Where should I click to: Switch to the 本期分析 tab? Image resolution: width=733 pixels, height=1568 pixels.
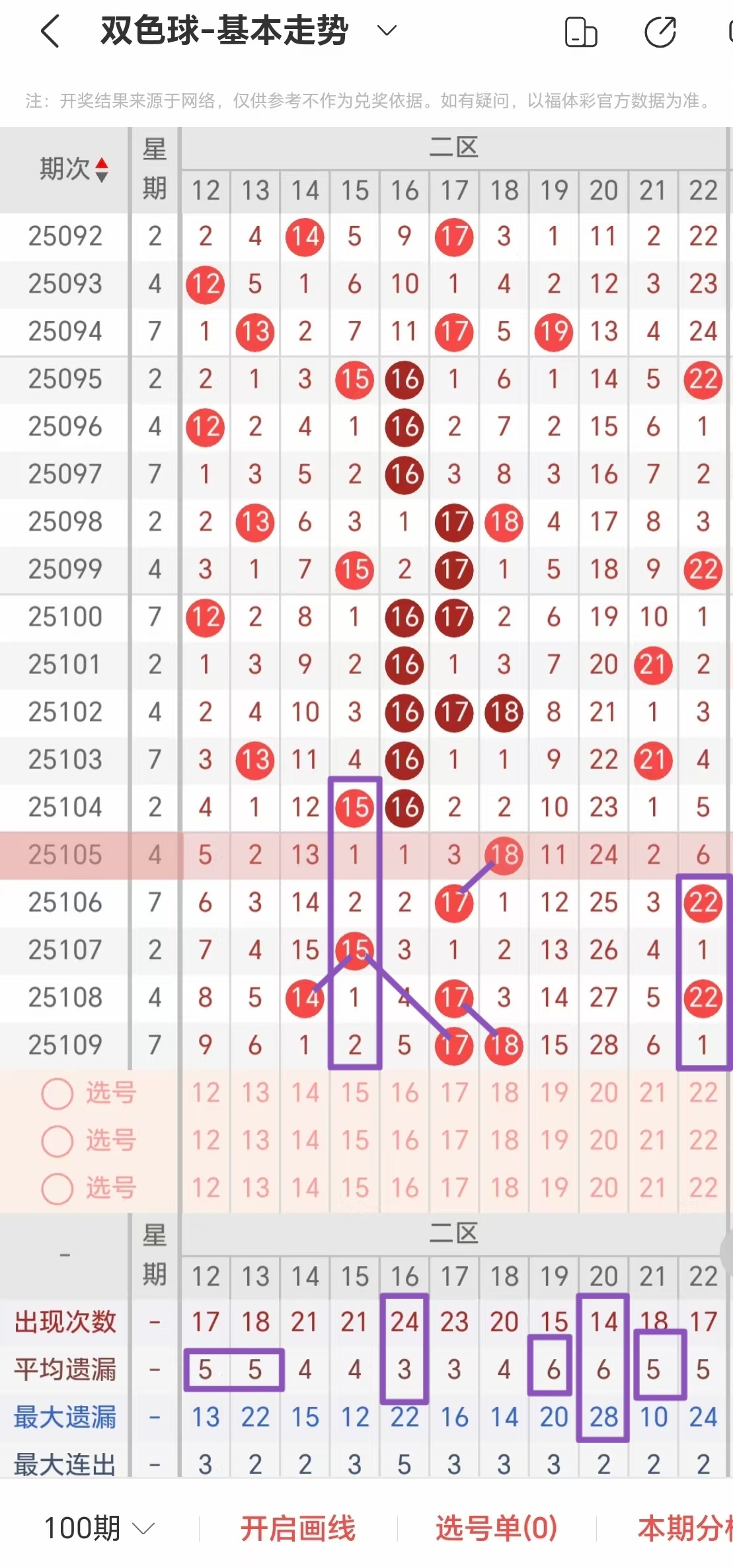(x=687, y=1527)
